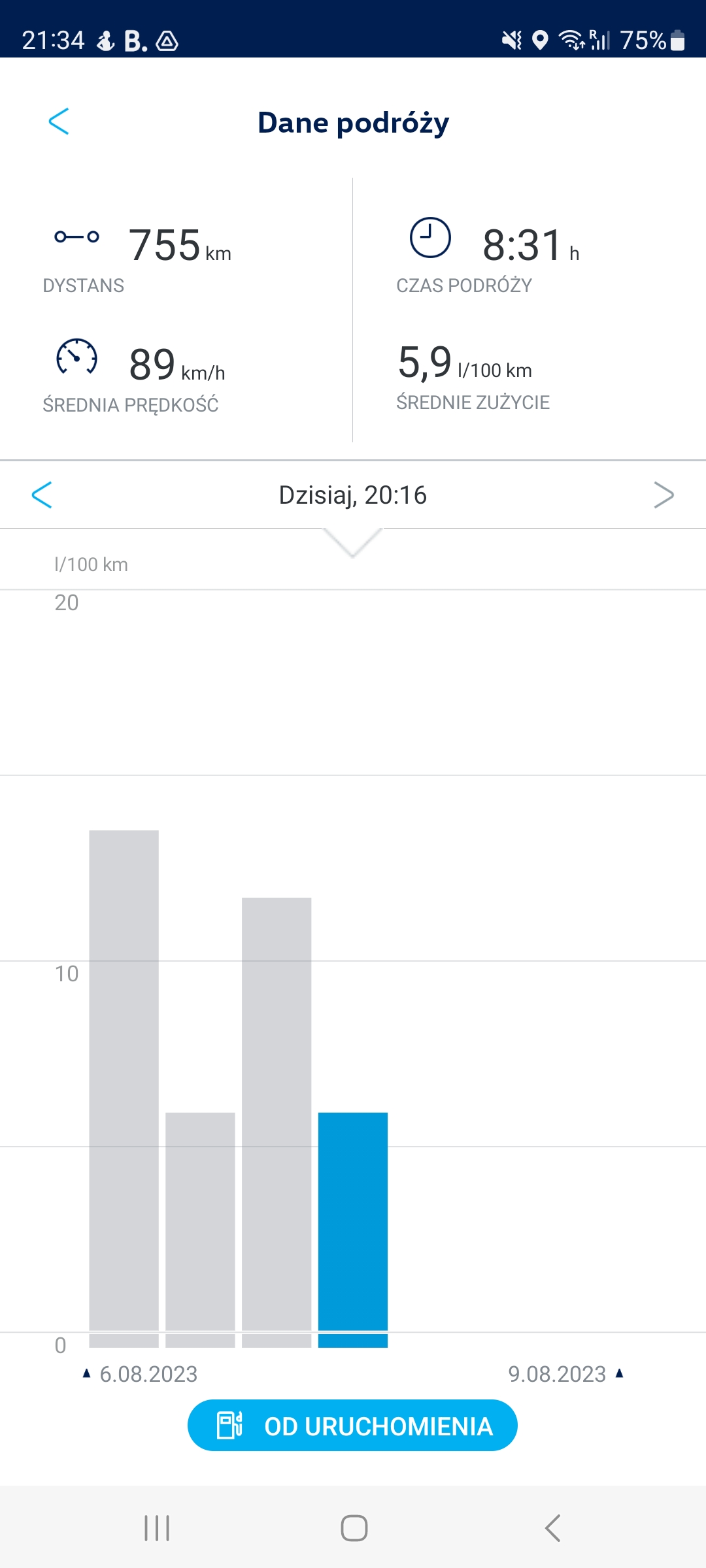706x1568 pixels.
Task: Show the previous trip before Dzisiaj, 20:16
Action: point(42,495)
